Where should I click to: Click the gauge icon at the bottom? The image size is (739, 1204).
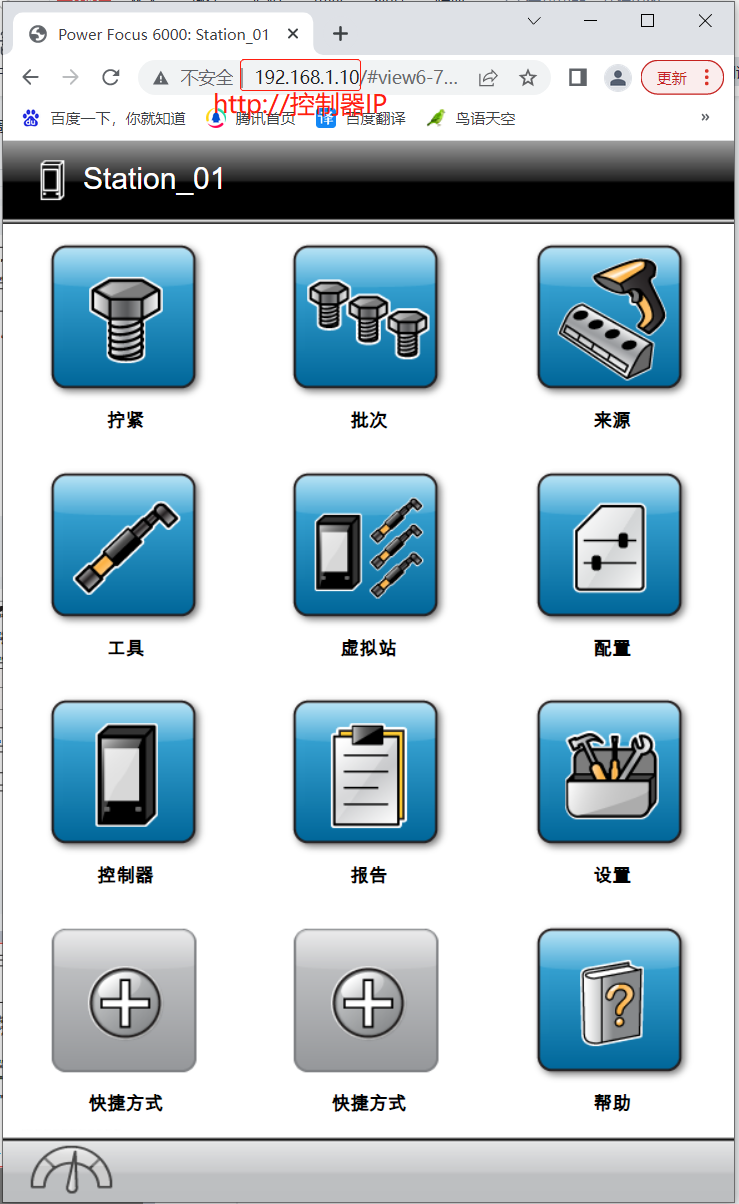(x=70, y=1170)
